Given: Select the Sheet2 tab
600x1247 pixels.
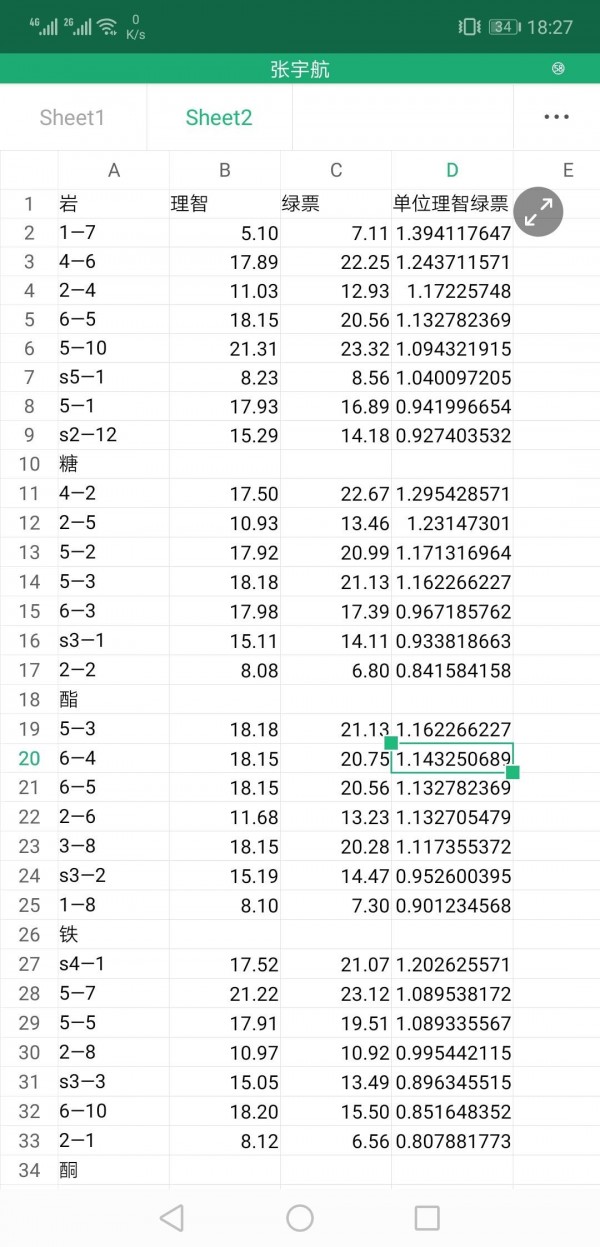Looking at the screenshot, I should 219,117.
